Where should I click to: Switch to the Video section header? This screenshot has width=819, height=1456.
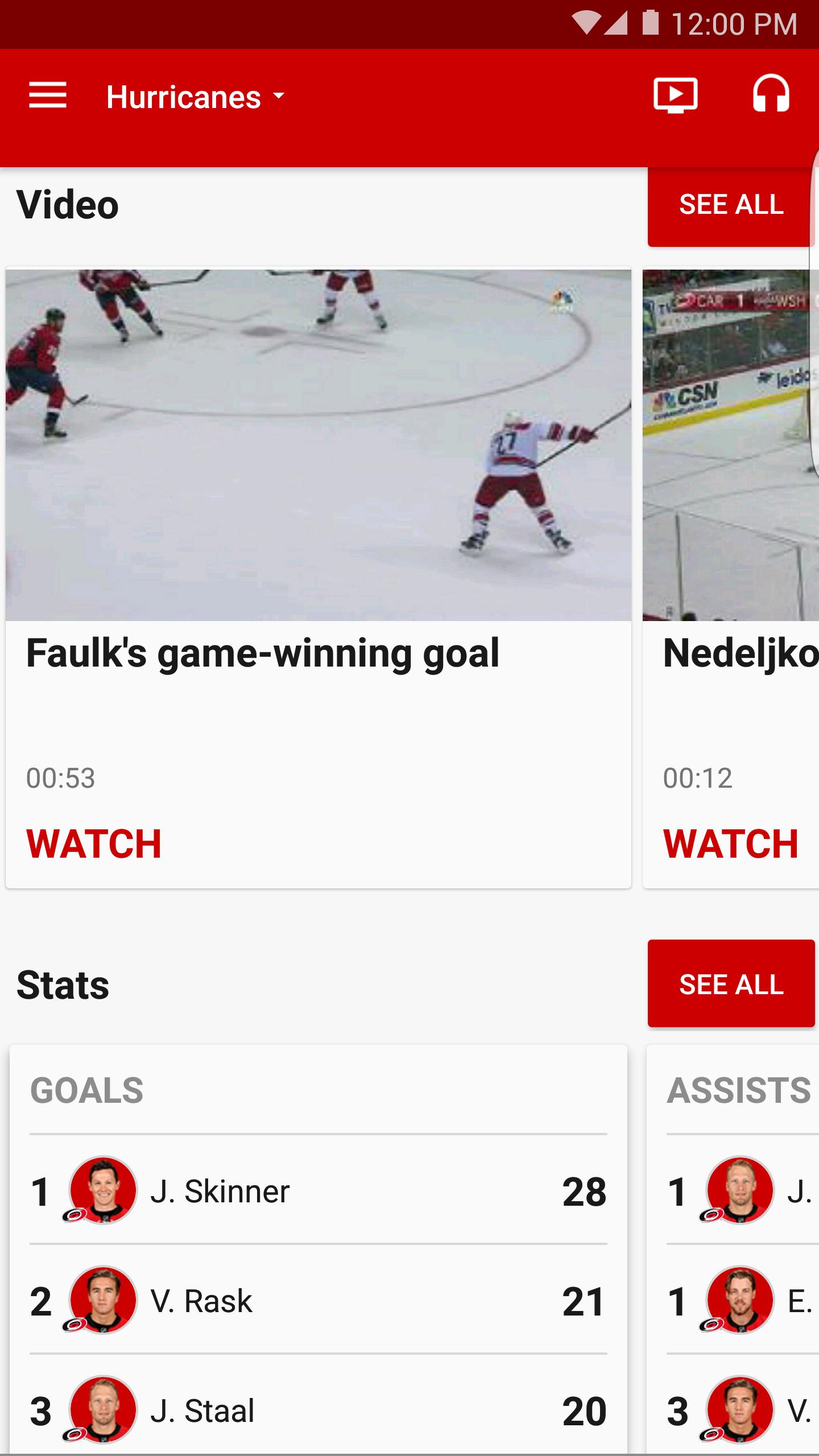(67, 205)
